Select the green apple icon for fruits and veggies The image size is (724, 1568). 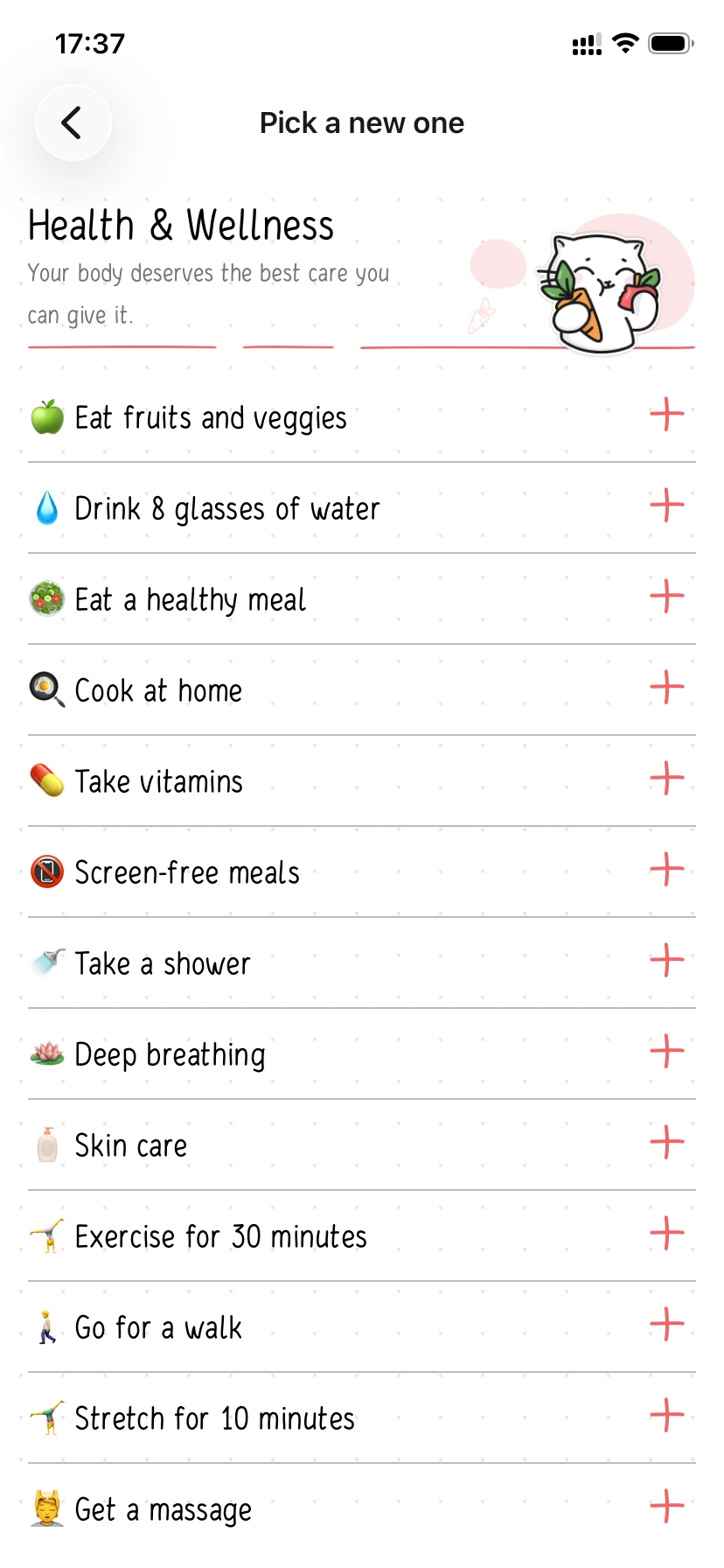coord(47,417)
